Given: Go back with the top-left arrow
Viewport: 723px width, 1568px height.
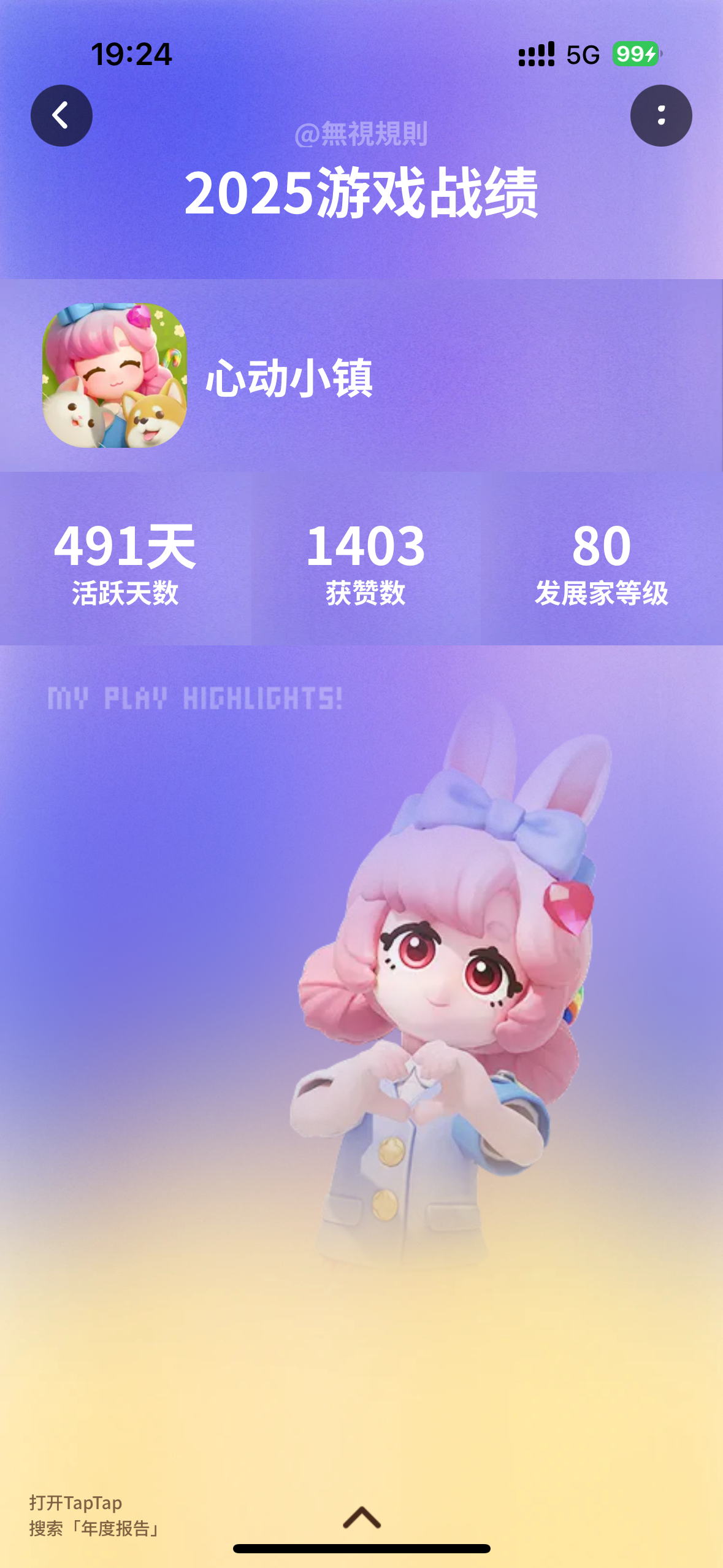Looking at the screenshot, I should coord(61,115).
